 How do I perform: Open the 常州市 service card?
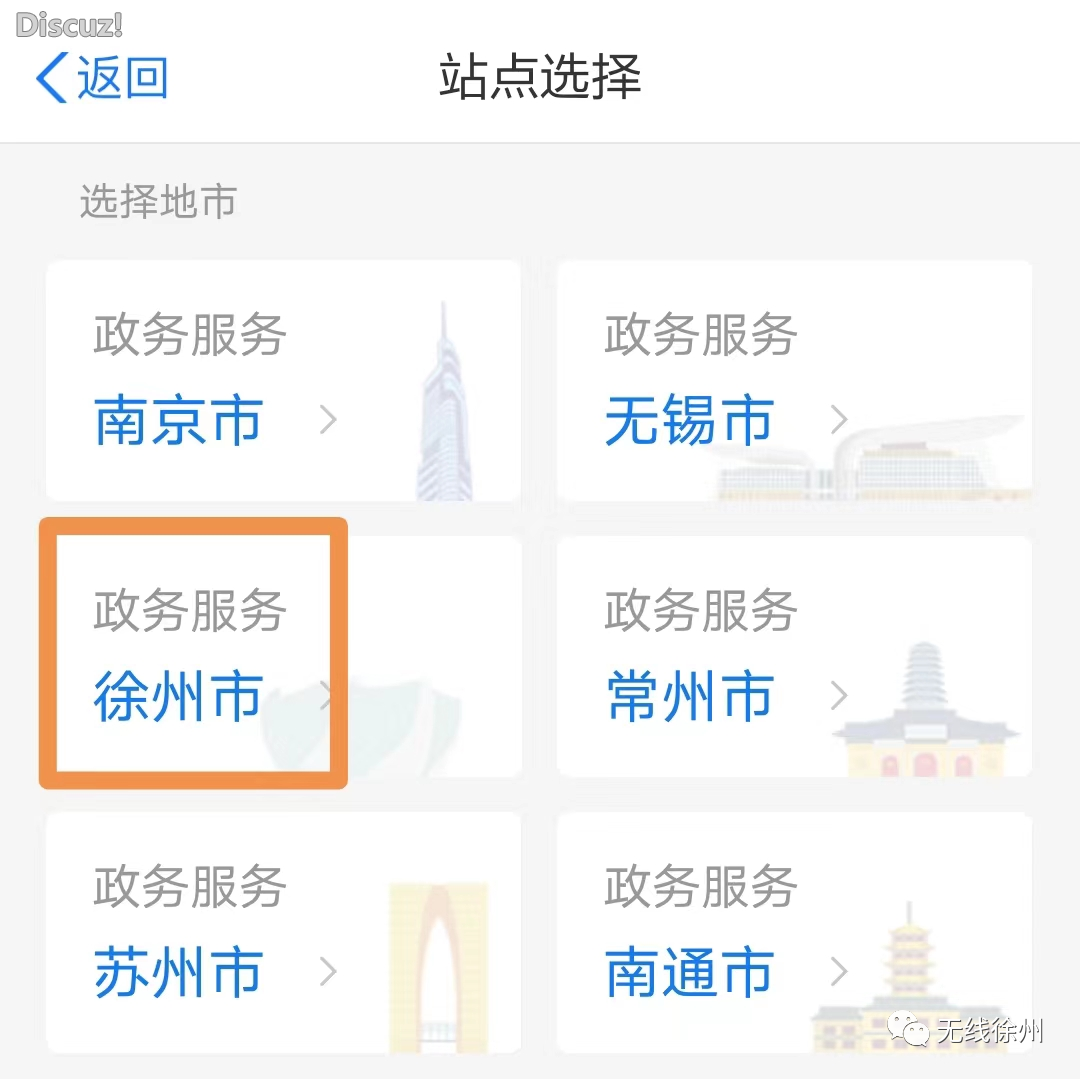793,656
